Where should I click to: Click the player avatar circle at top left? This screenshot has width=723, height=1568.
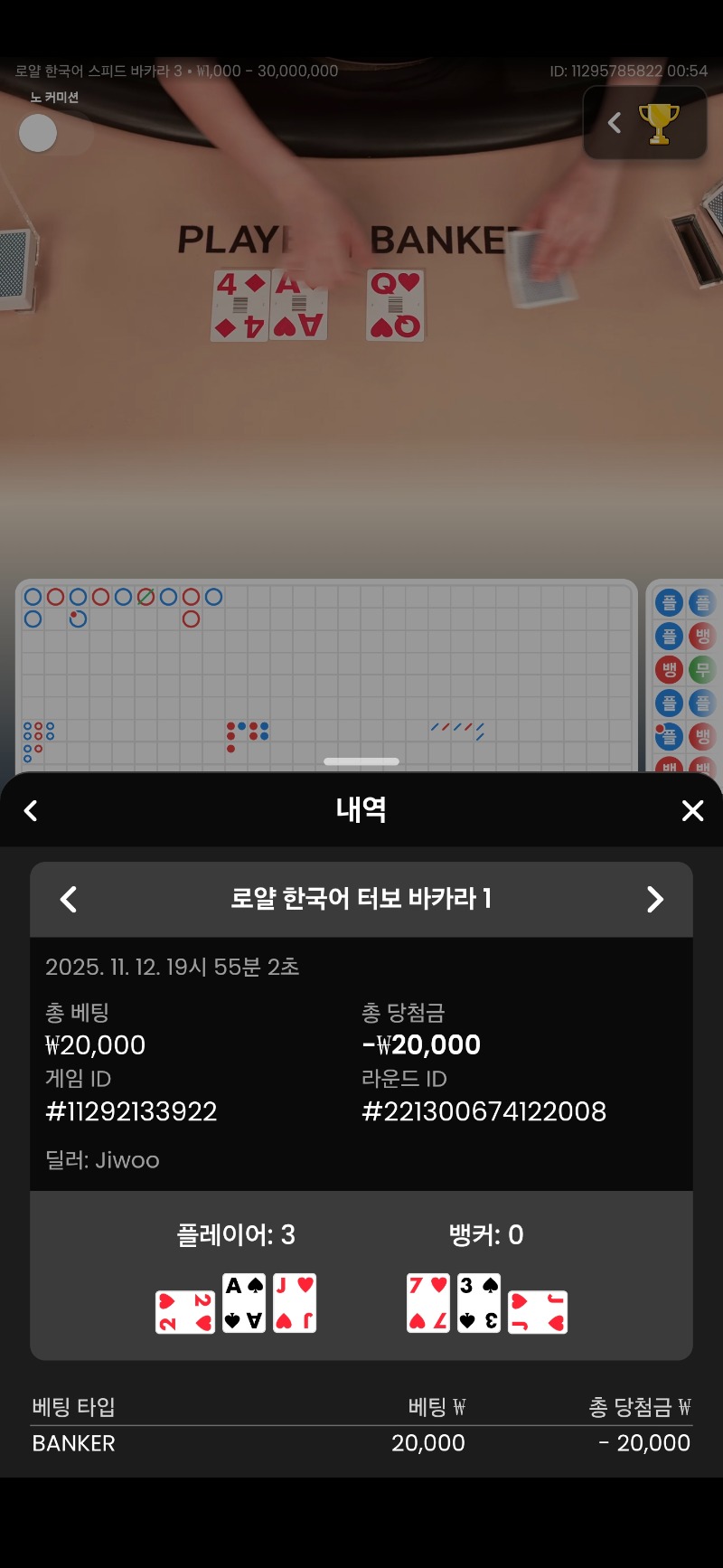click(38, 132)
